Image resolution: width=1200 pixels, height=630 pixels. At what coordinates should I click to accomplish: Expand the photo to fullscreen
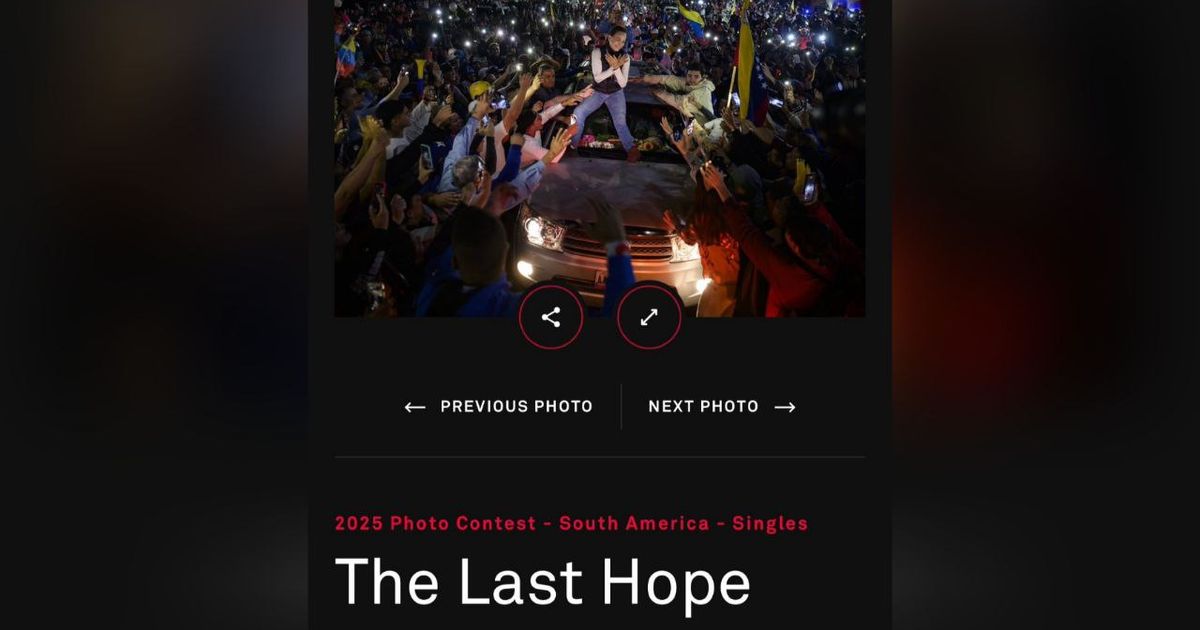649,317
